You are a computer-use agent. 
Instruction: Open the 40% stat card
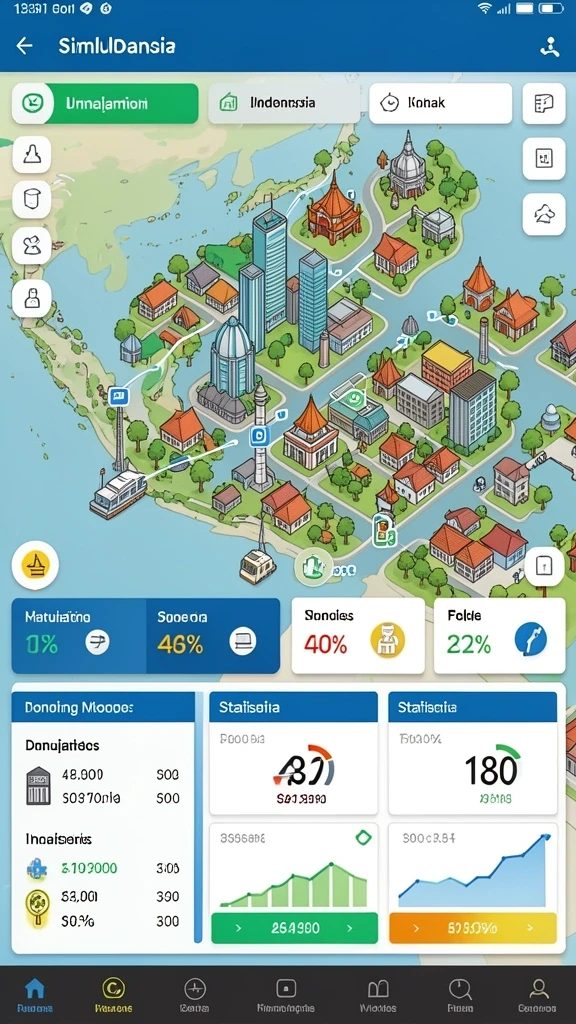(x=358, y=635)
